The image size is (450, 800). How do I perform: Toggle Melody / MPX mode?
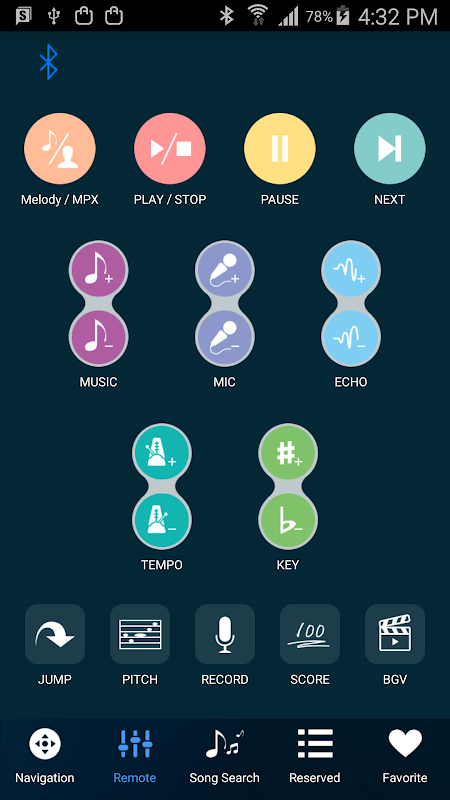[x=60, y=148]
